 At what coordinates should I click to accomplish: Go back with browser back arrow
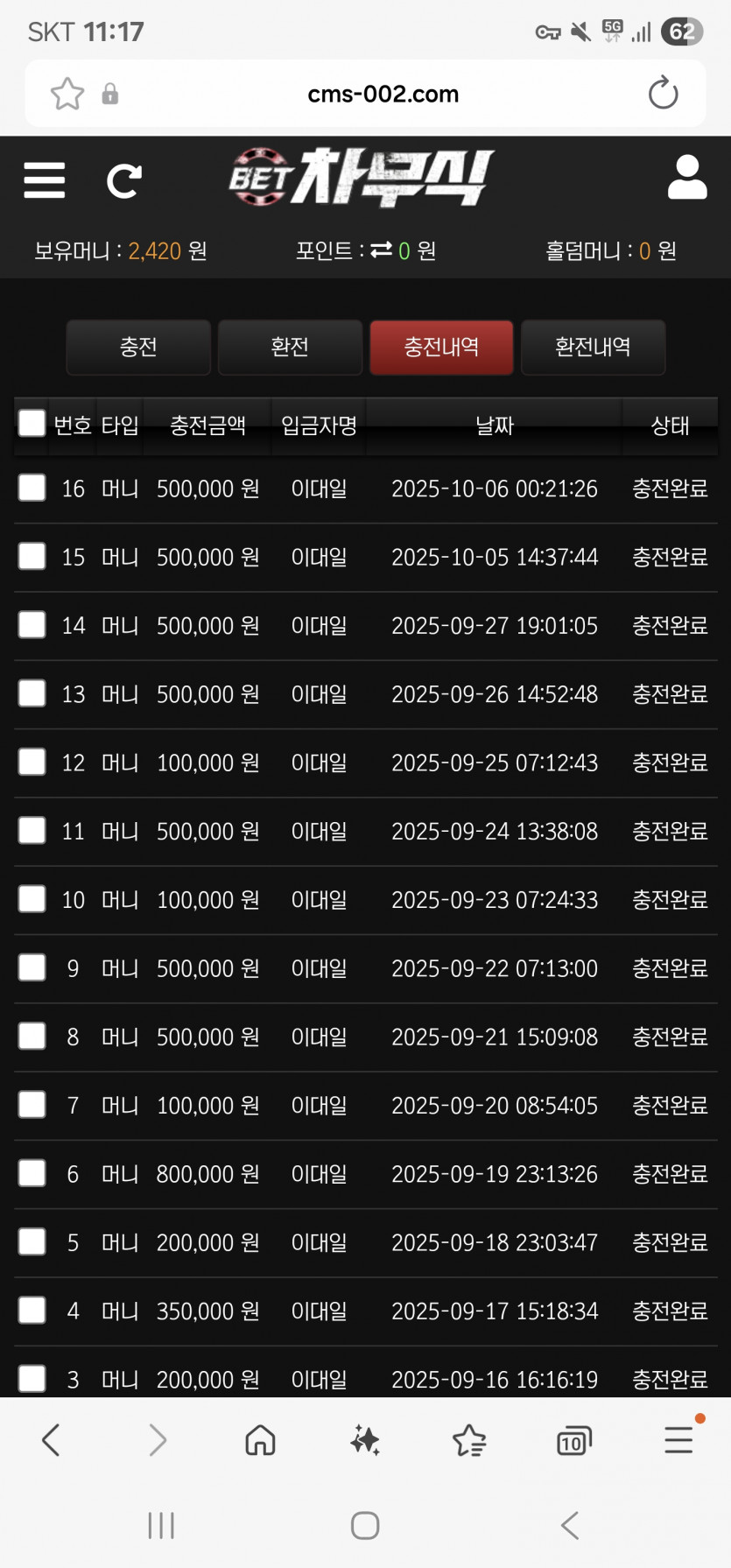[51, 1440]
